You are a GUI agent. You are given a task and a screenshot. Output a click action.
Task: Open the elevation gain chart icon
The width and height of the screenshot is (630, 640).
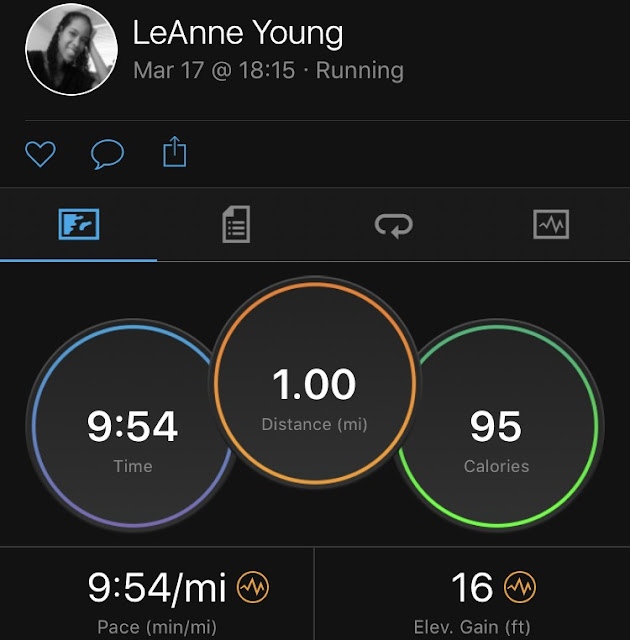(519, 589)
